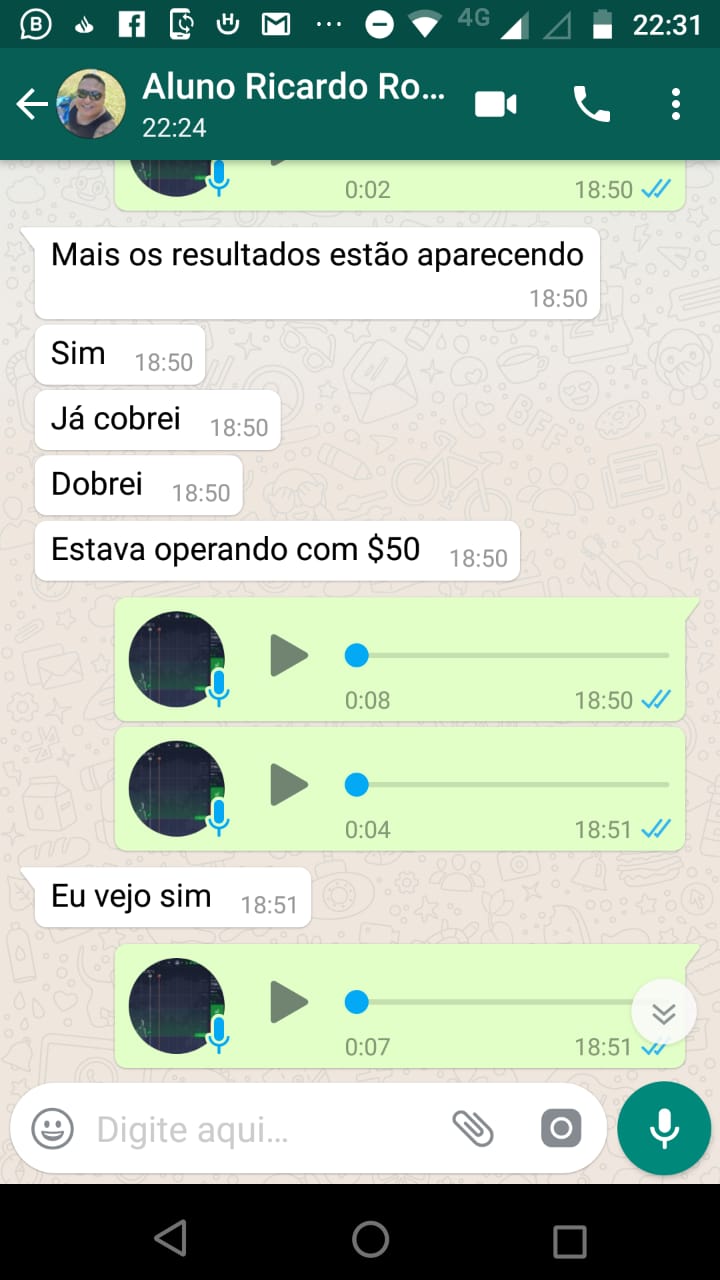This screenshot has width=720, height=1280.
Task: Go back to the chat list
Action: coord(32,104)
